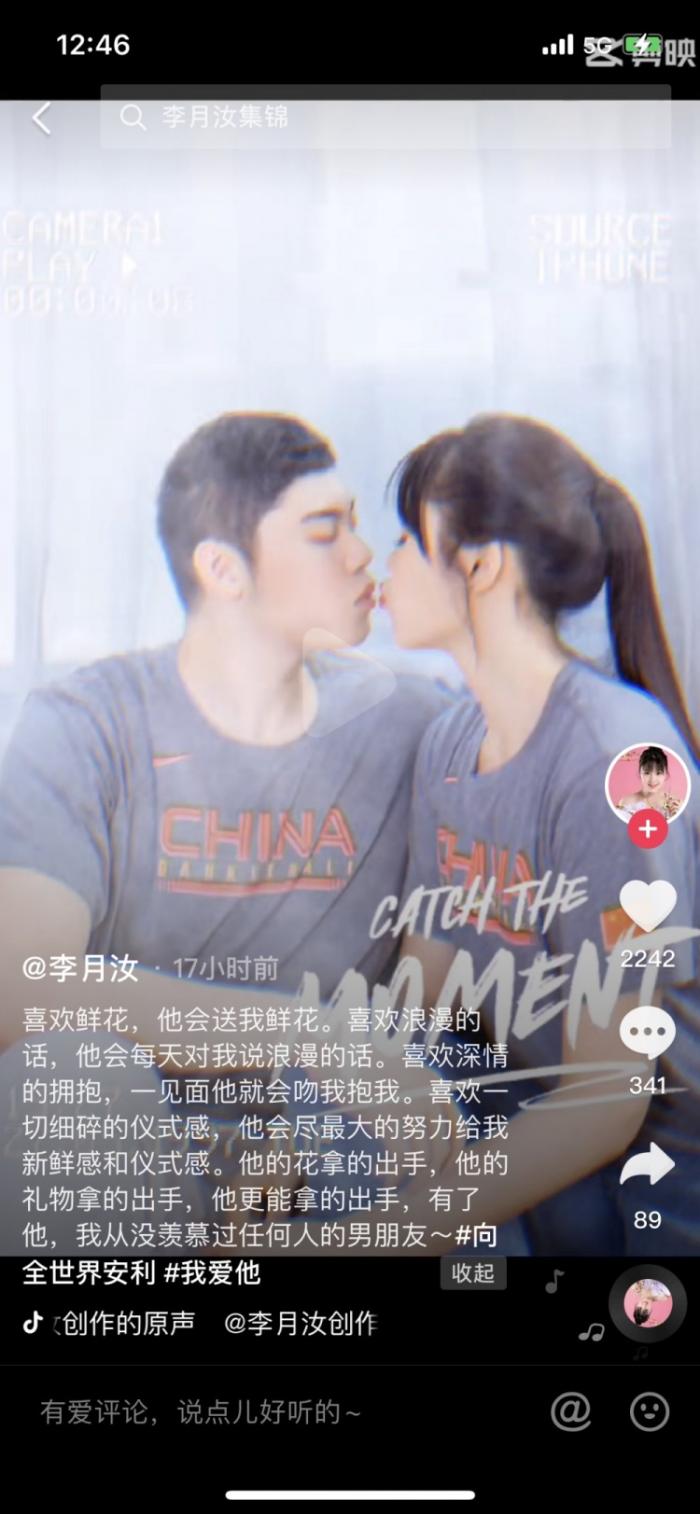
Task: Open the spinning music disc
Action: pos(647,1303)
